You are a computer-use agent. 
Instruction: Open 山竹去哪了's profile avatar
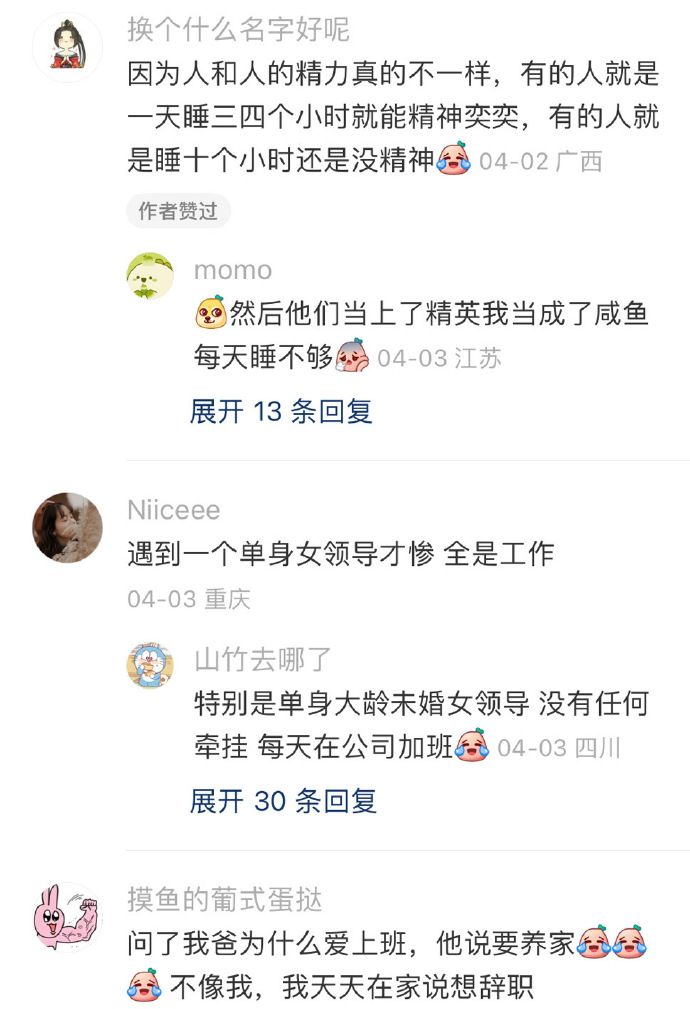[150, 665]
